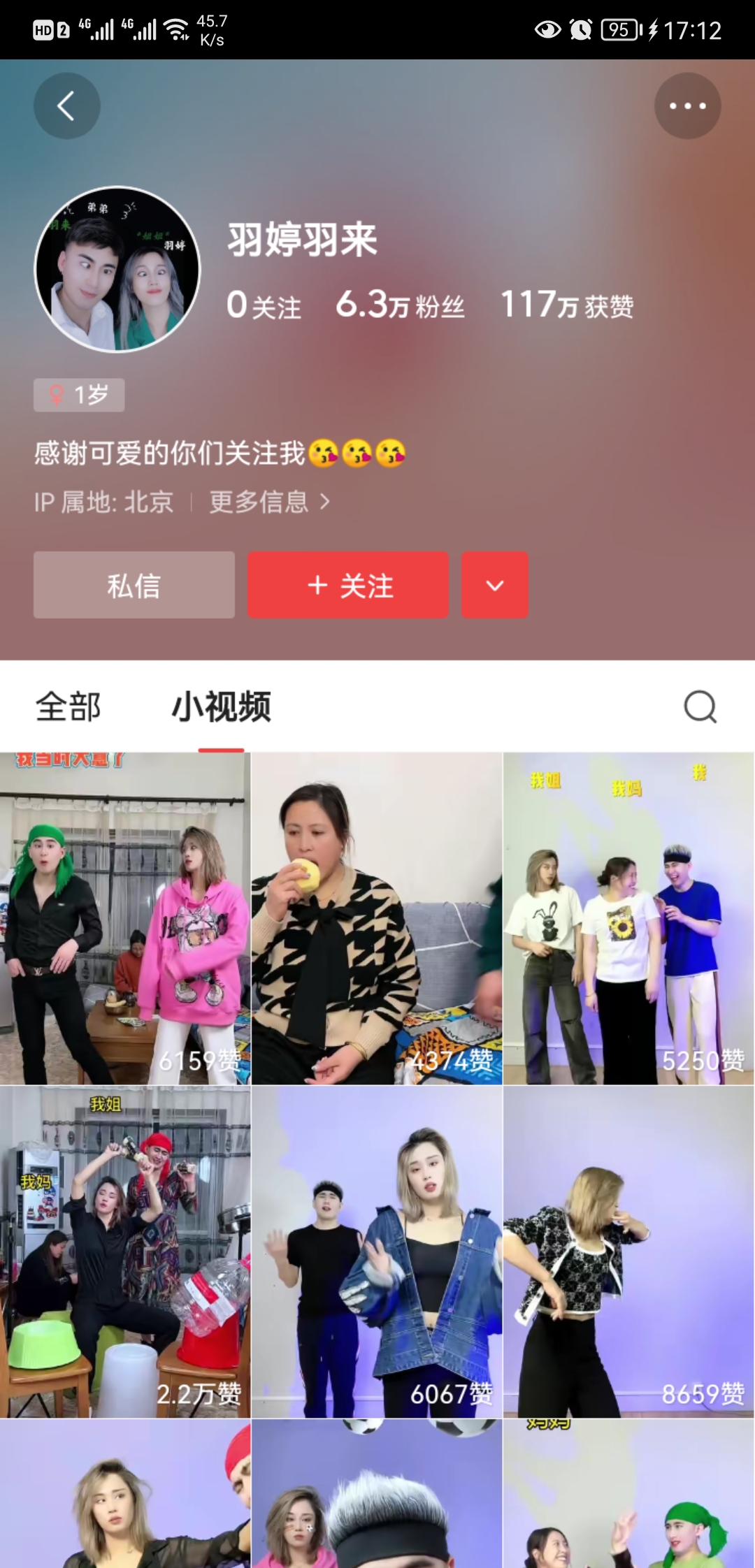The height and width of the screenshot is (1568, 755).
Task: Switch to the 全部 tab
Action: [x=69, y=706]
